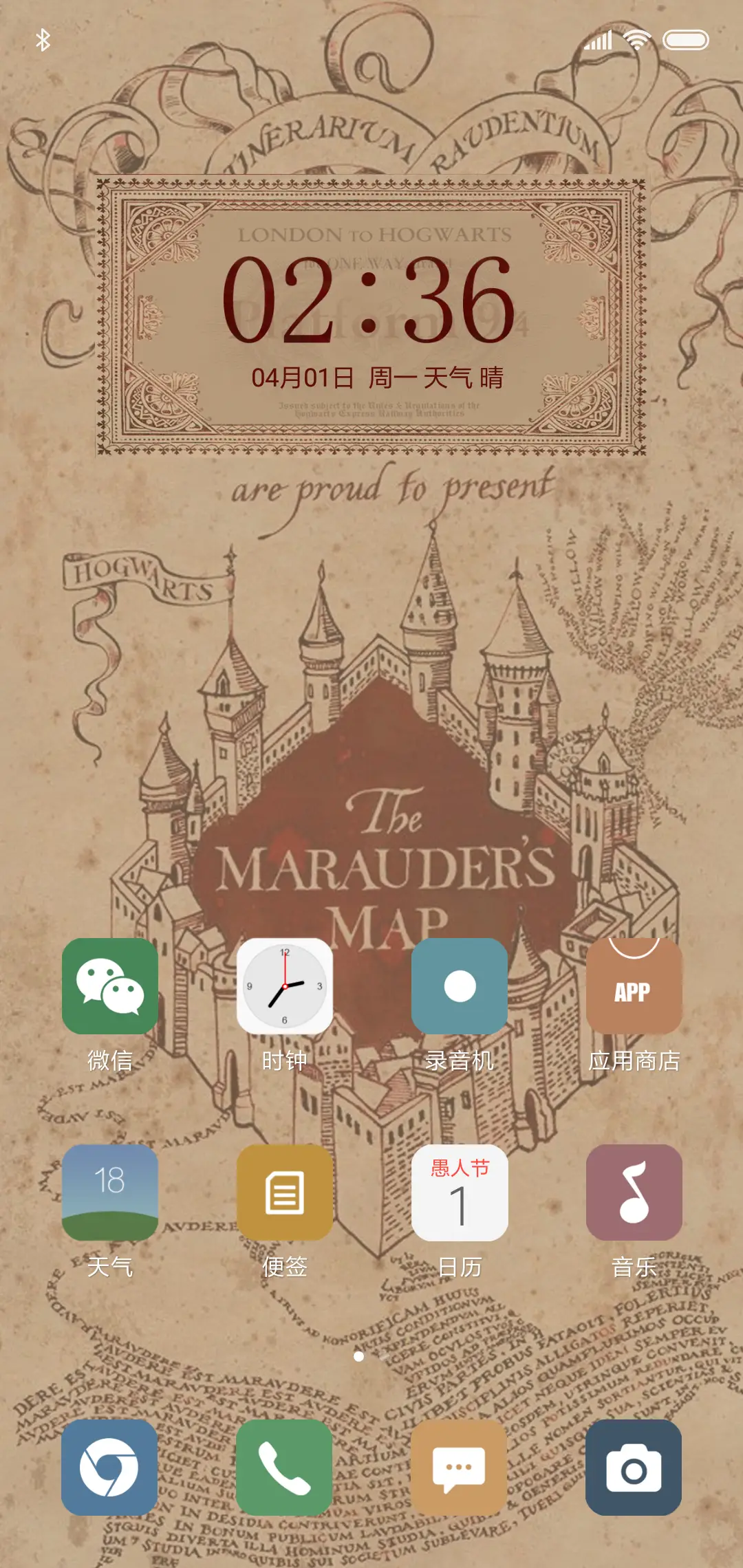The image size is (743, 1568).
Task: Launch the Music (音乐) app
Action: [x=634, y=1193]
